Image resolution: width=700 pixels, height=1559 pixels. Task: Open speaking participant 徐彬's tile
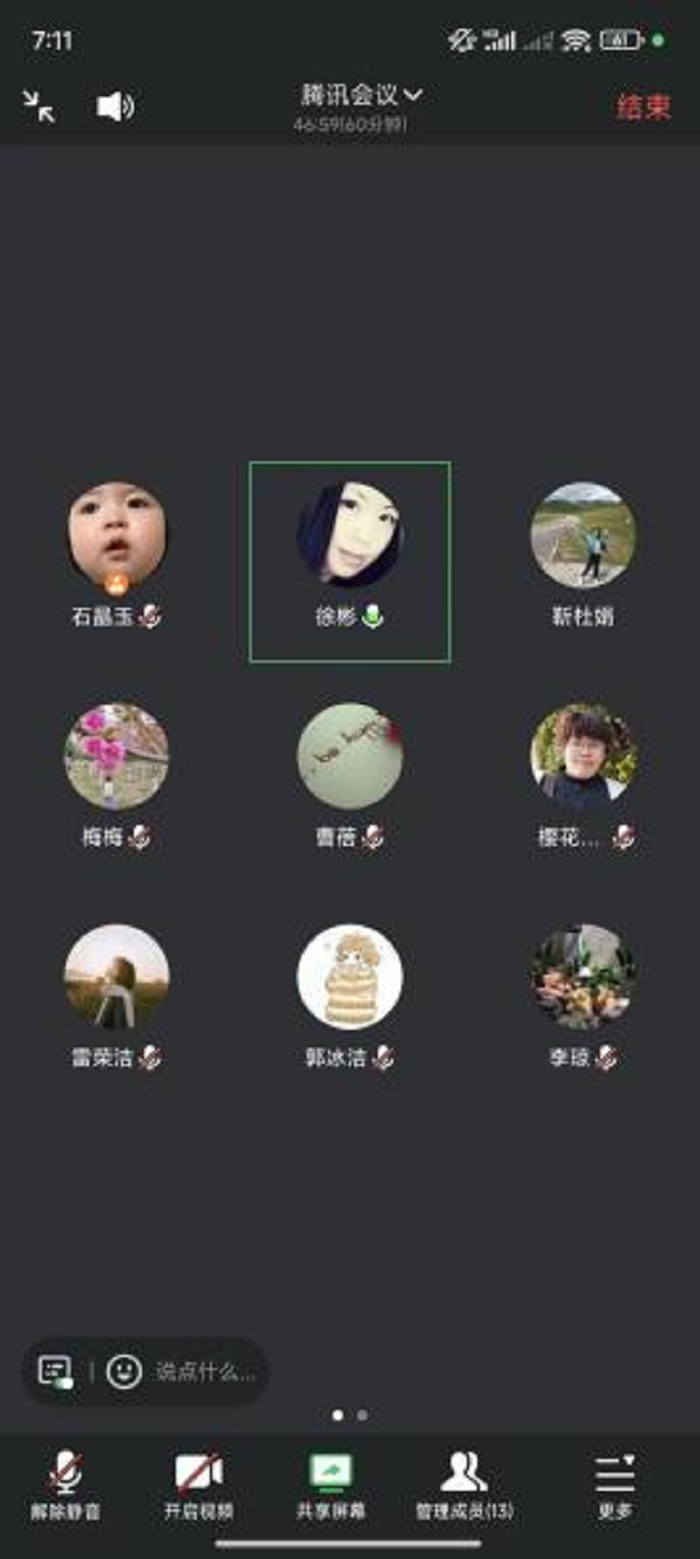coord(350,560)
